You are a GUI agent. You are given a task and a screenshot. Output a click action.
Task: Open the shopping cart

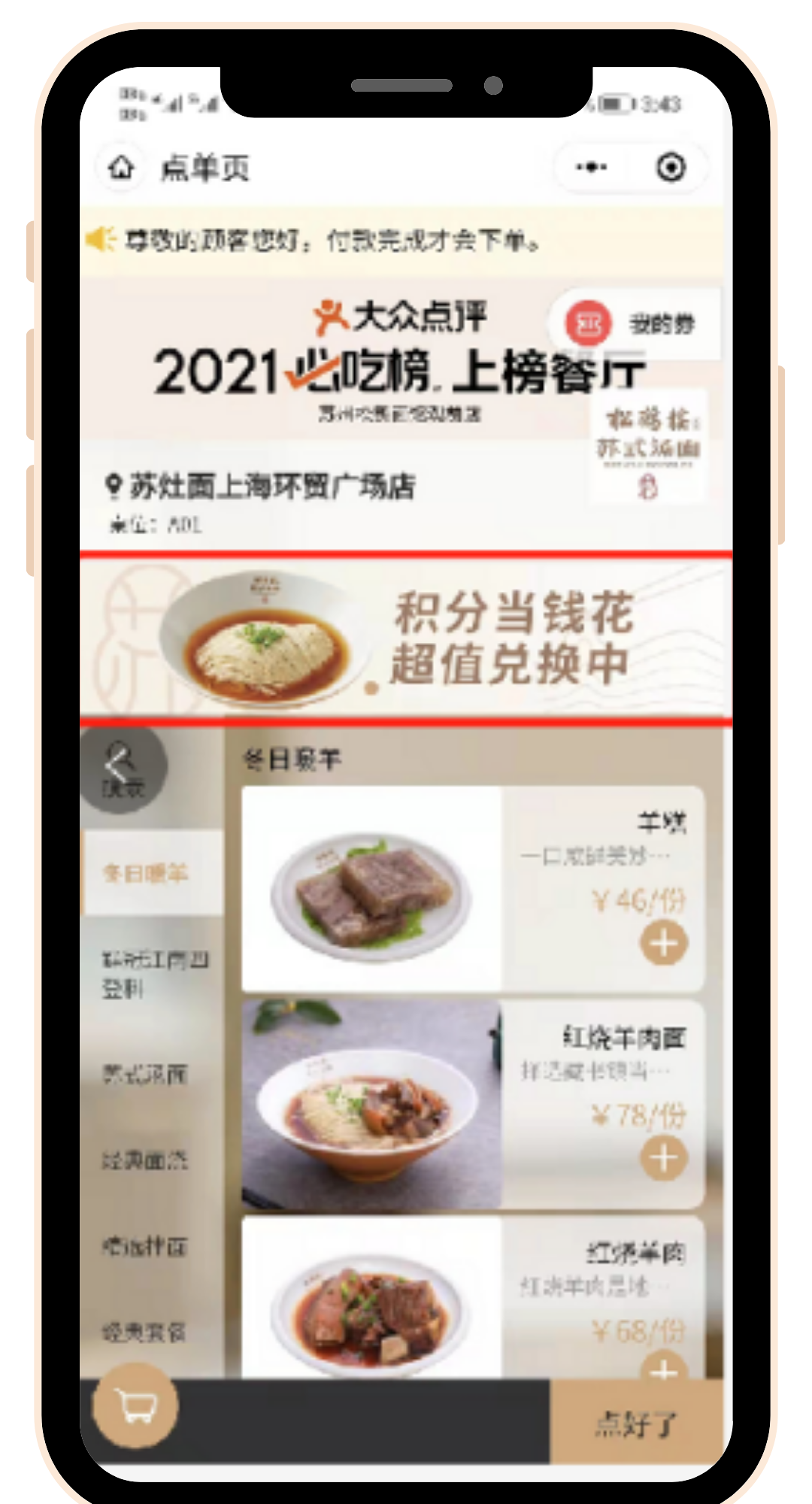click(x=135, y=1405)
